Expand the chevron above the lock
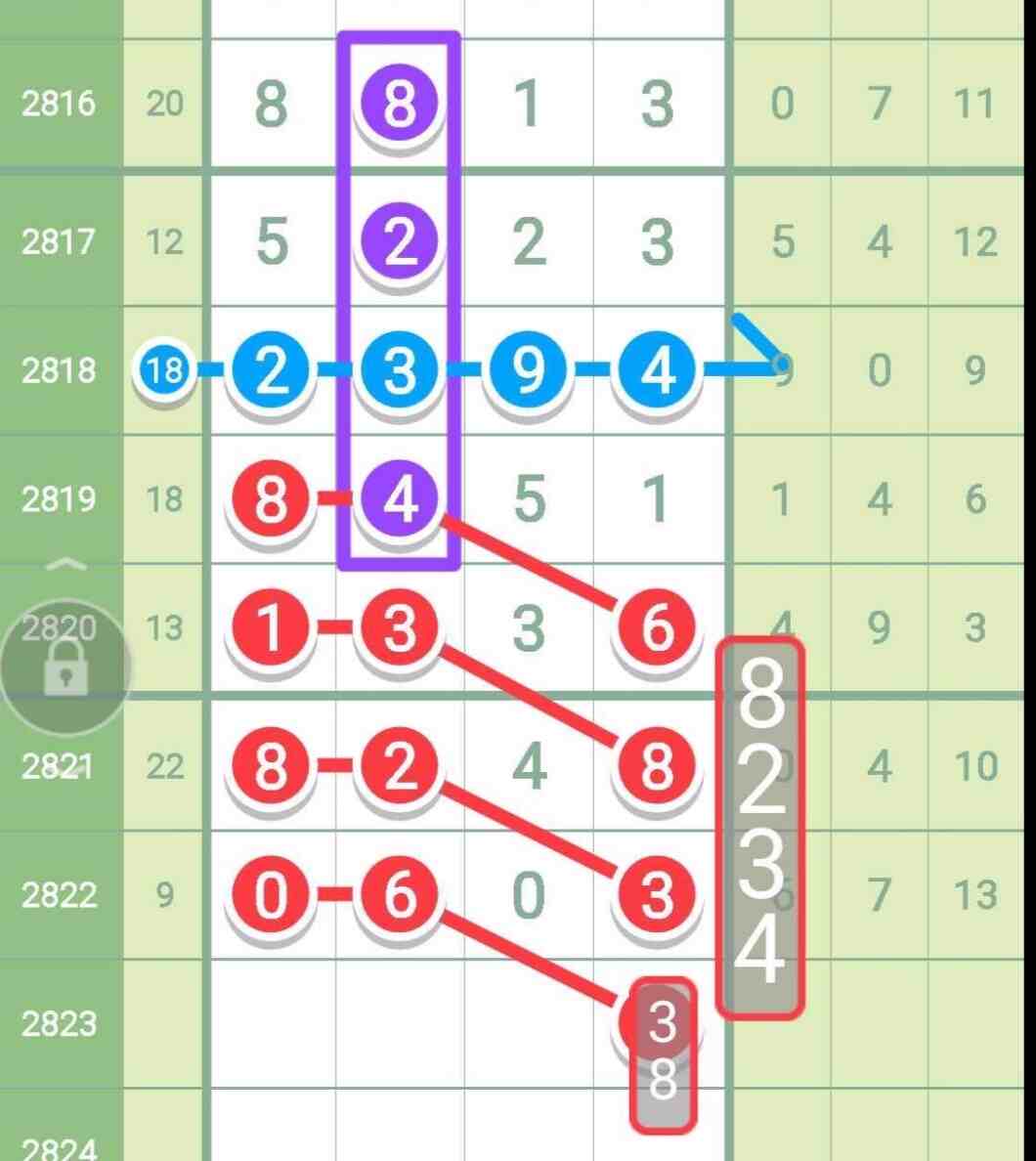 click(x=65, y=566)
